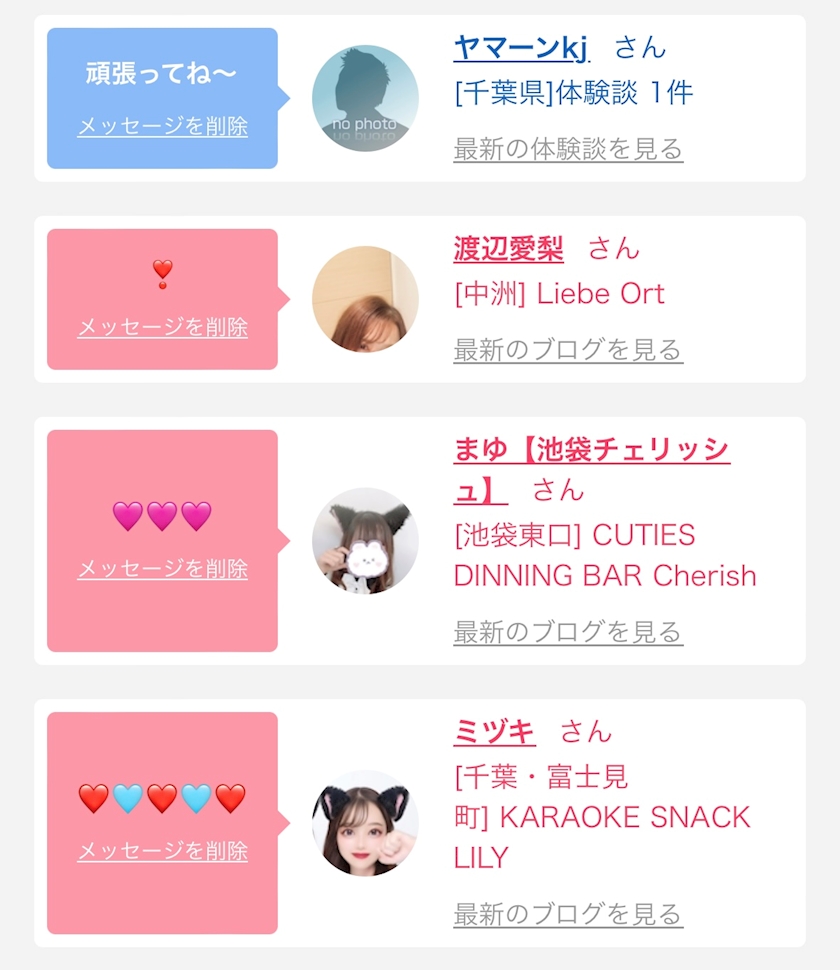Open まゆ's cat-ear profile photo

[365, 541]
